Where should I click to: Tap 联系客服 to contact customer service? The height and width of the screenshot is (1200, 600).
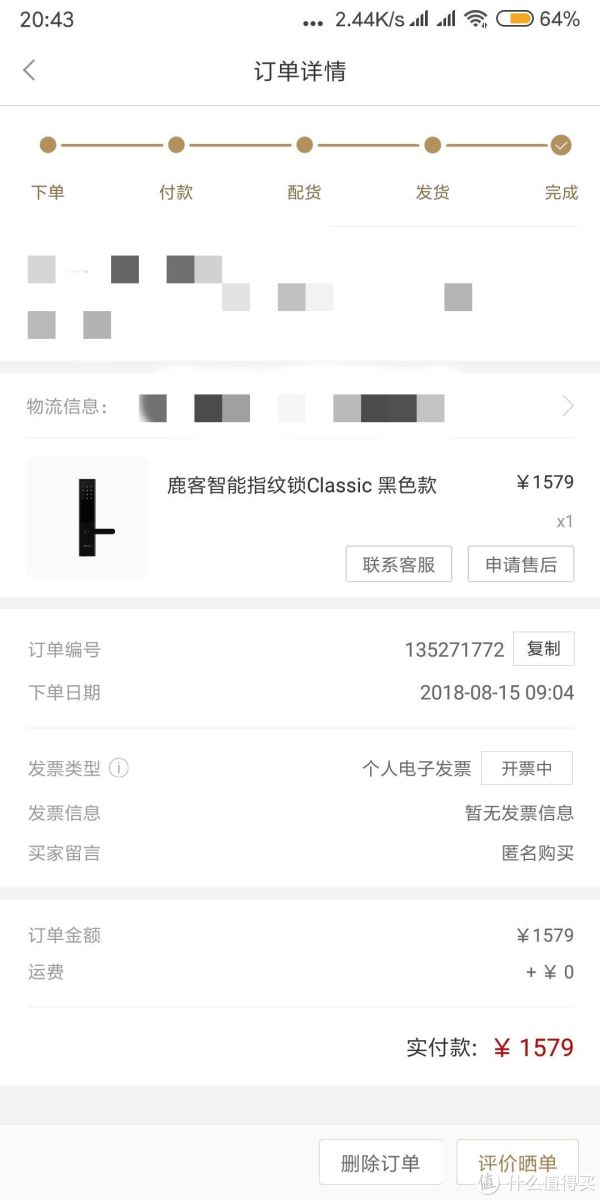398,564
